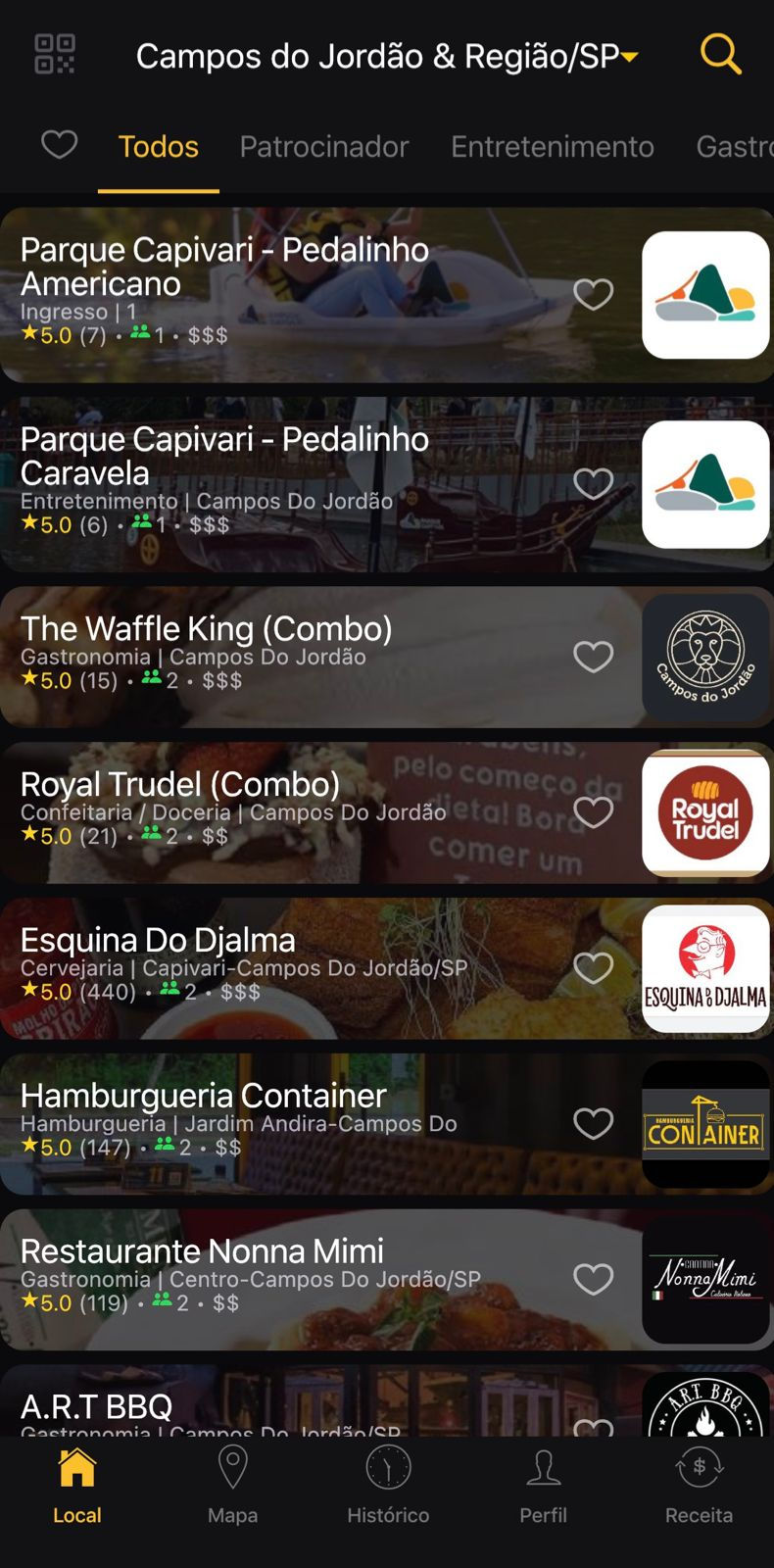
Task: Like Royal Trudel (Combo) with heart
Action: tap(593, 811)
